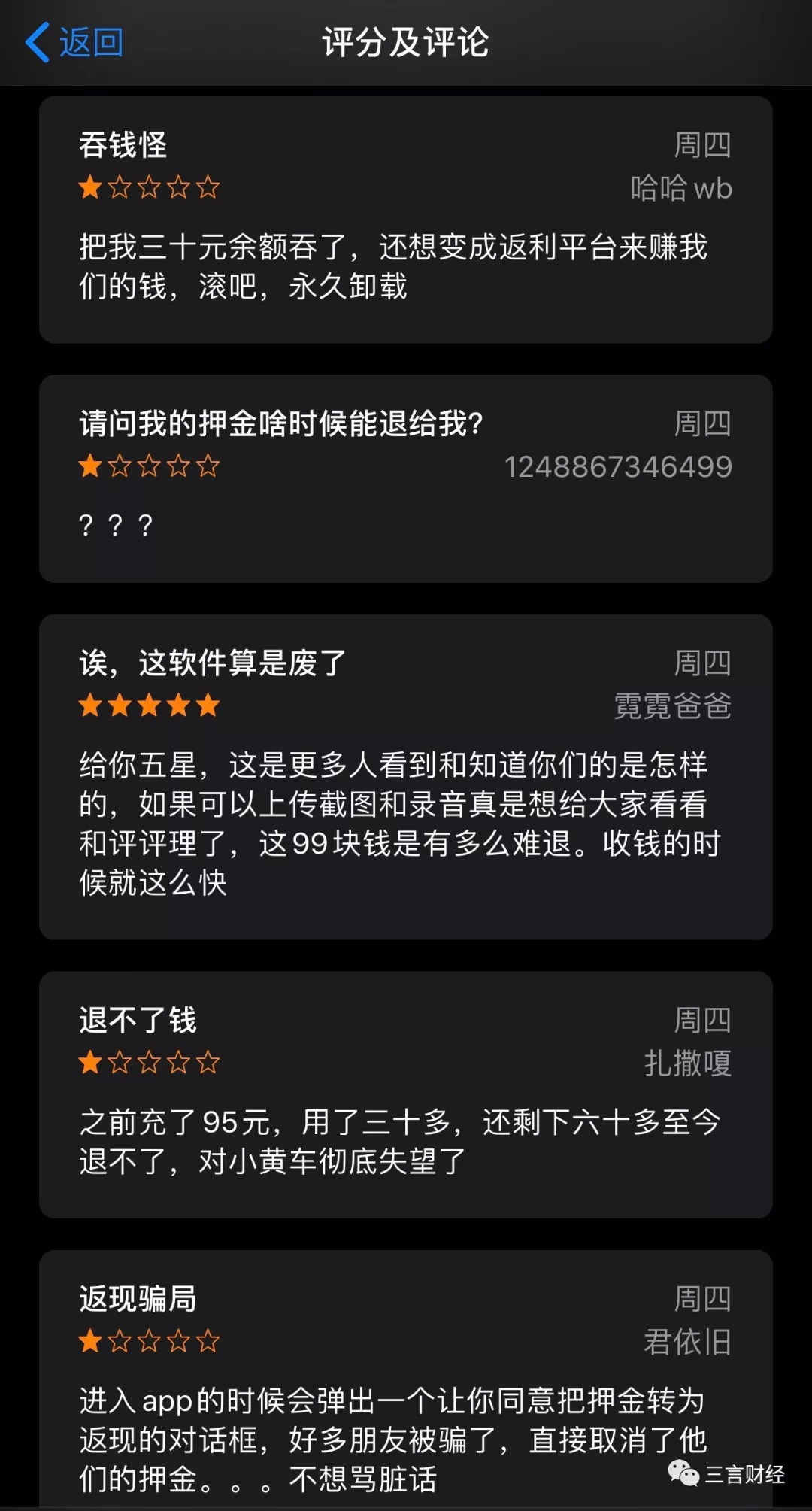The width and height of the screenshot is (812, 1511).
Task: Open the five-star review 诶，这软件算是废了
Action: tap(406, 776)
